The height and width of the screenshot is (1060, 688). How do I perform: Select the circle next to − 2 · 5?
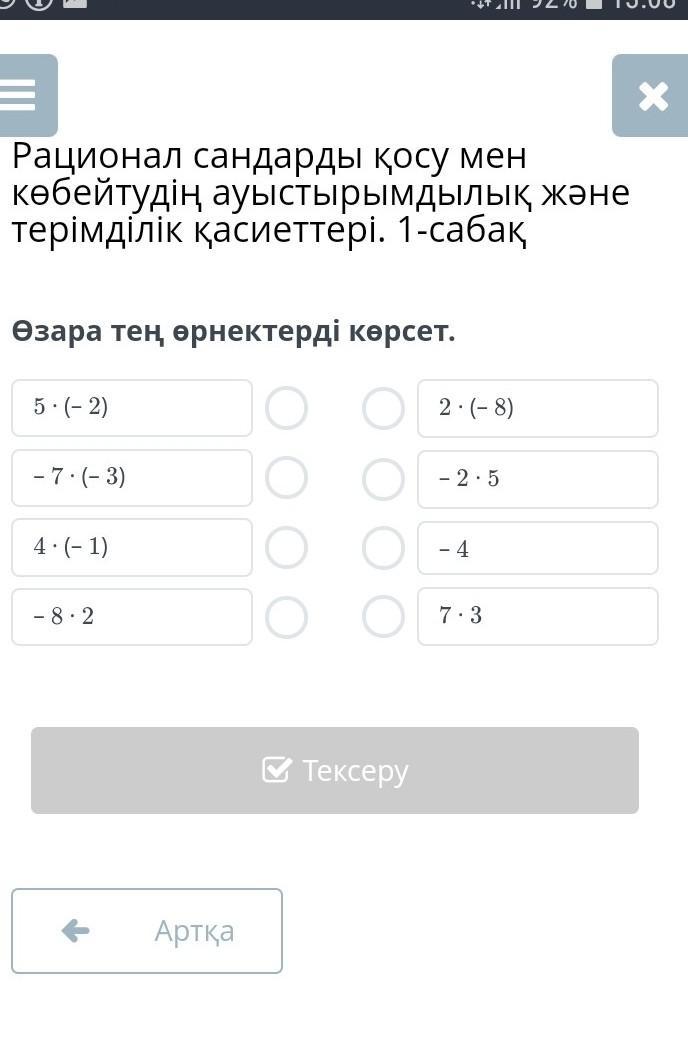pos(383,479)
